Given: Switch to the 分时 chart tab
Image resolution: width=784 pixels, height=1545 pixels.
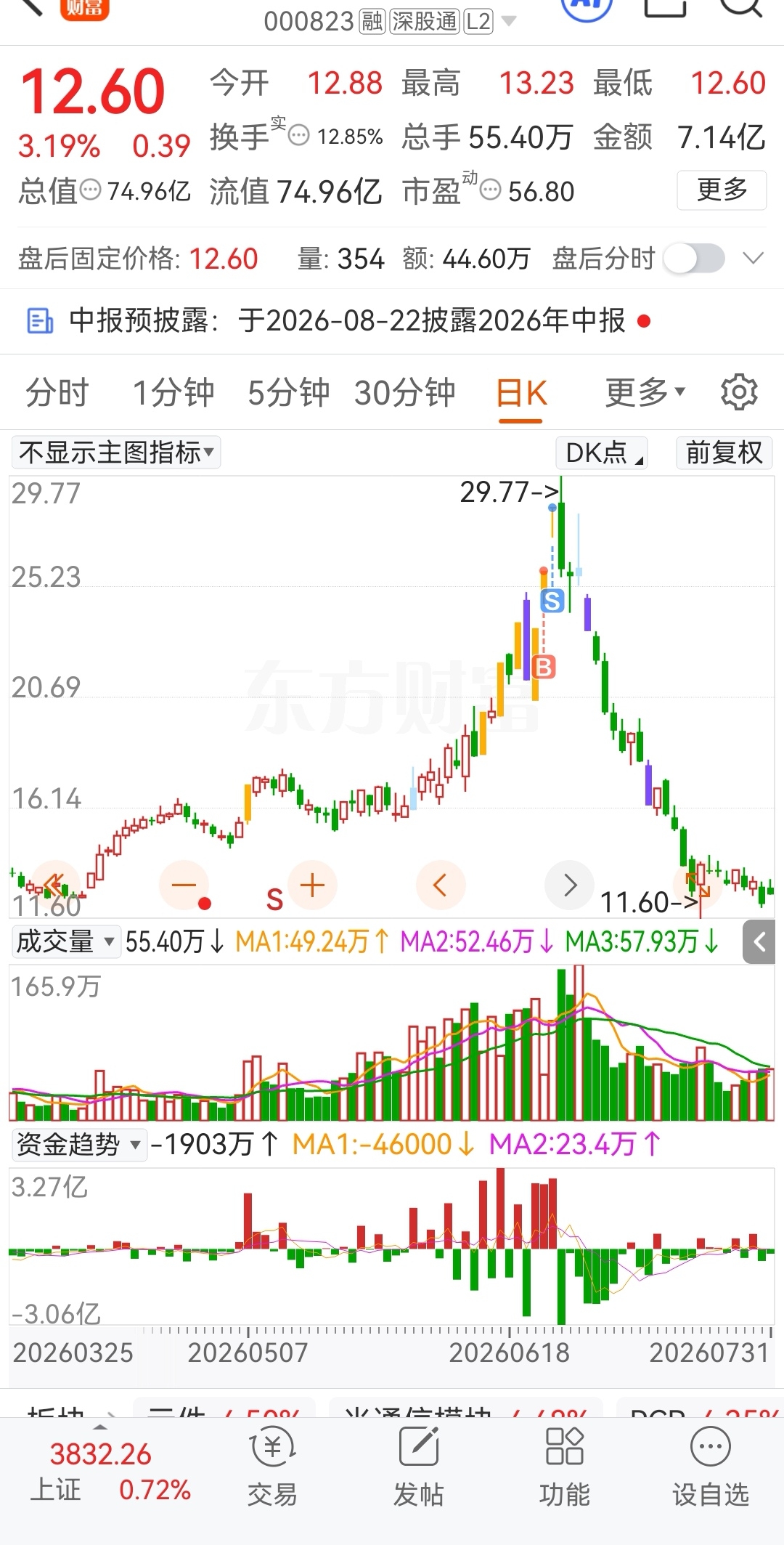Looking at the screenshot, I should click(x=57, y=393).
